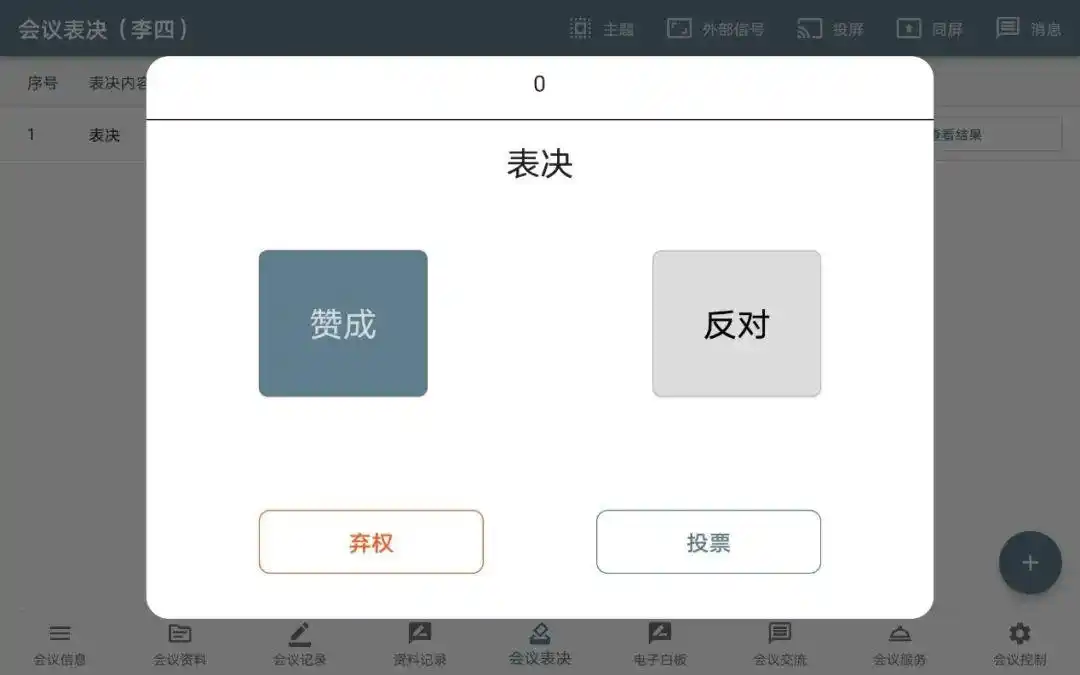Screen dimensions: 1080x675
Task: Tap the 弃权 button to abstain
Action: (371, 542)
